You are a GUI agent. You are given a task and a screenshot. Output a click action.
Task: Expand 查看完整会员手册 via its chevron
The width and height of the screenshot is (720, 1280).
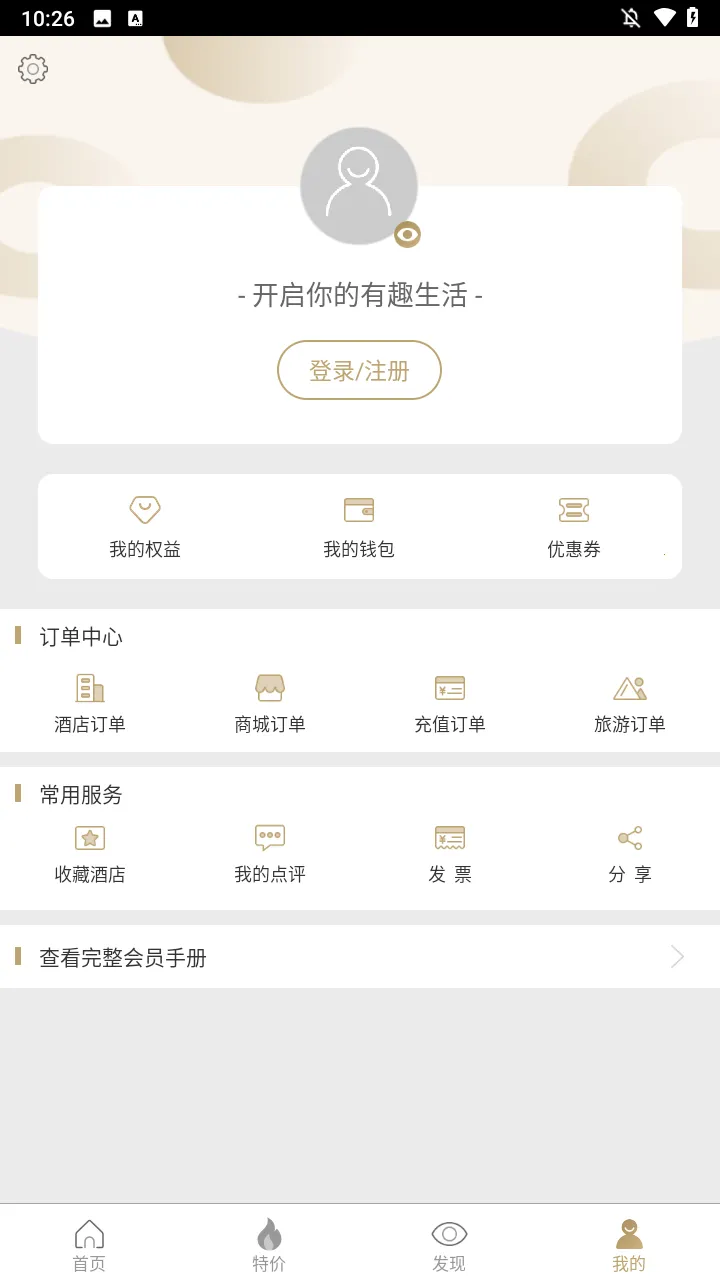[x=678, y=957]
